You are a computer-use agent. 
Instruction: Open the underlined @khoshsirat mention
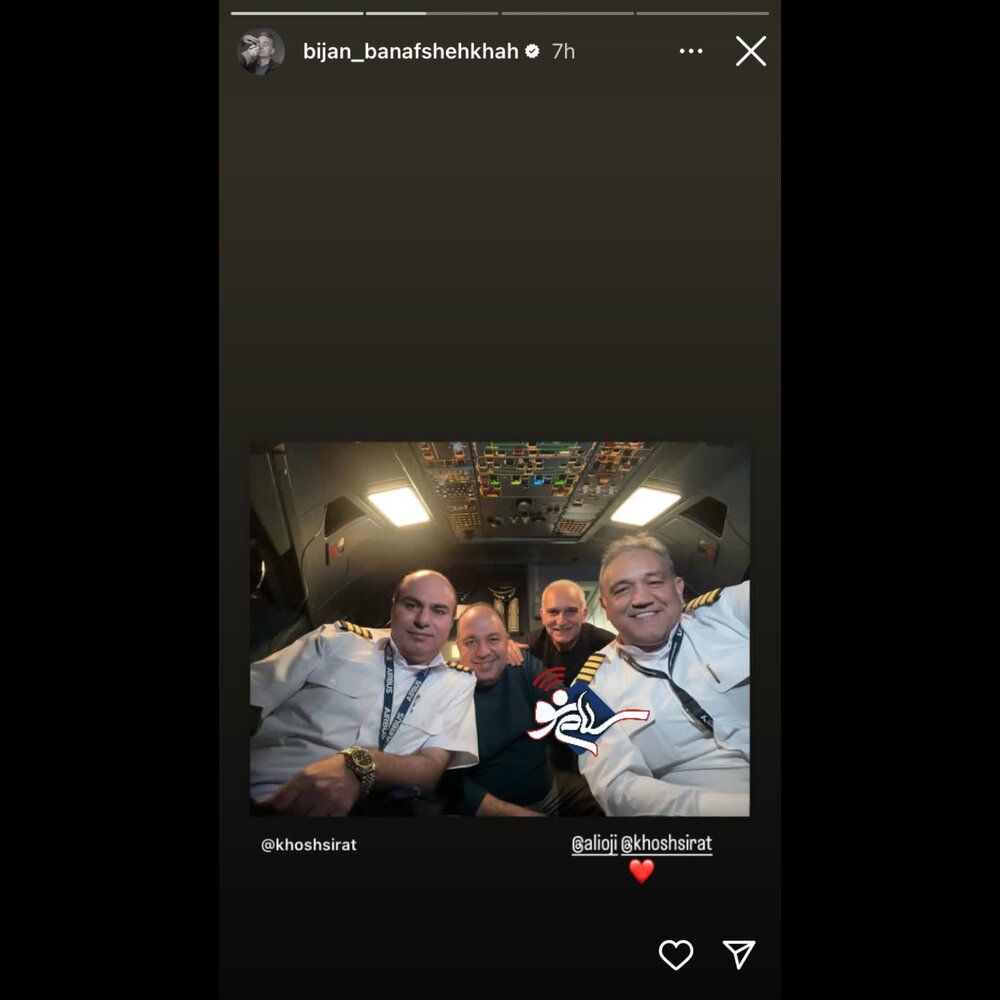(x=667, y=844)
